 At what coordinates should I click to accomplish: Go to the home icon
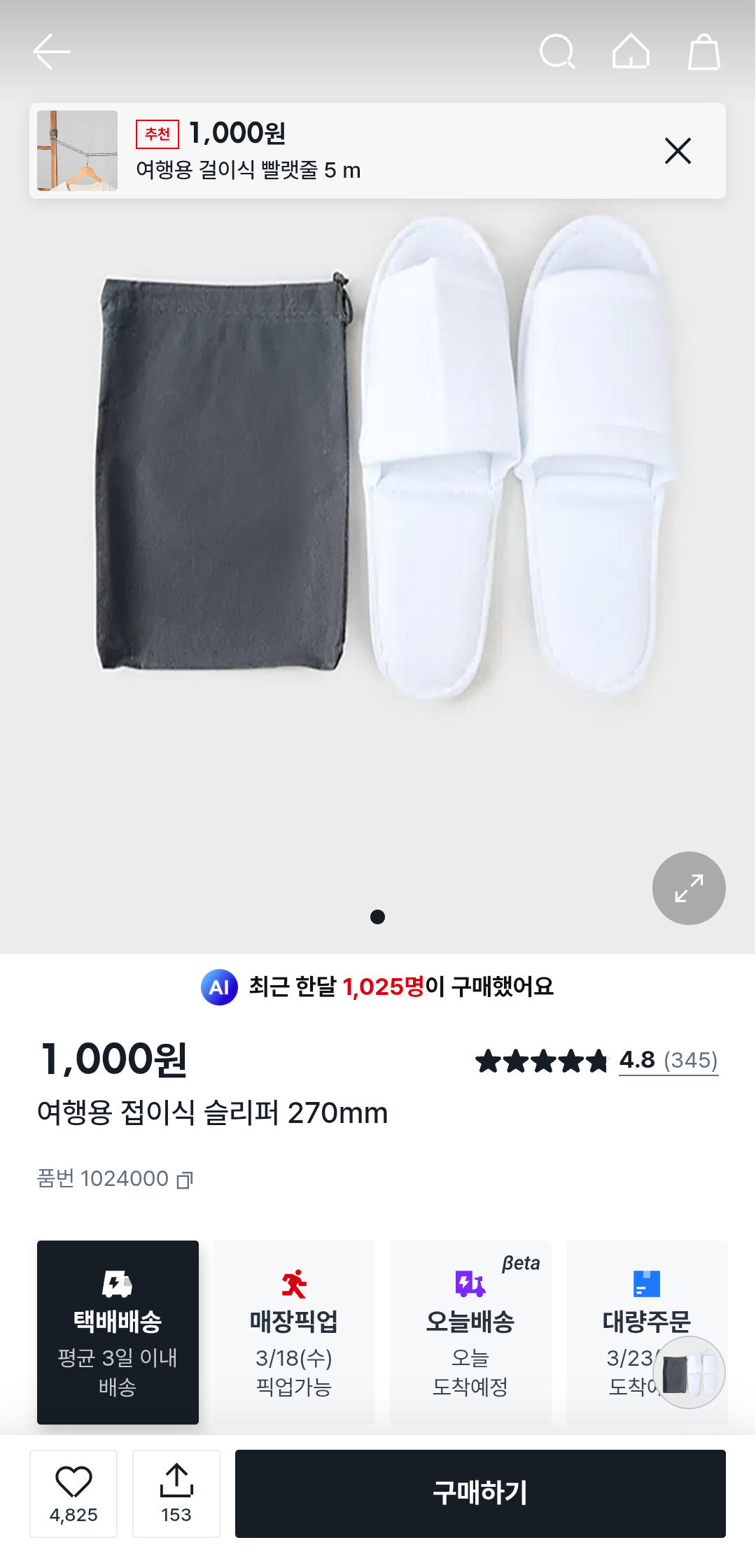pos(631,52)
